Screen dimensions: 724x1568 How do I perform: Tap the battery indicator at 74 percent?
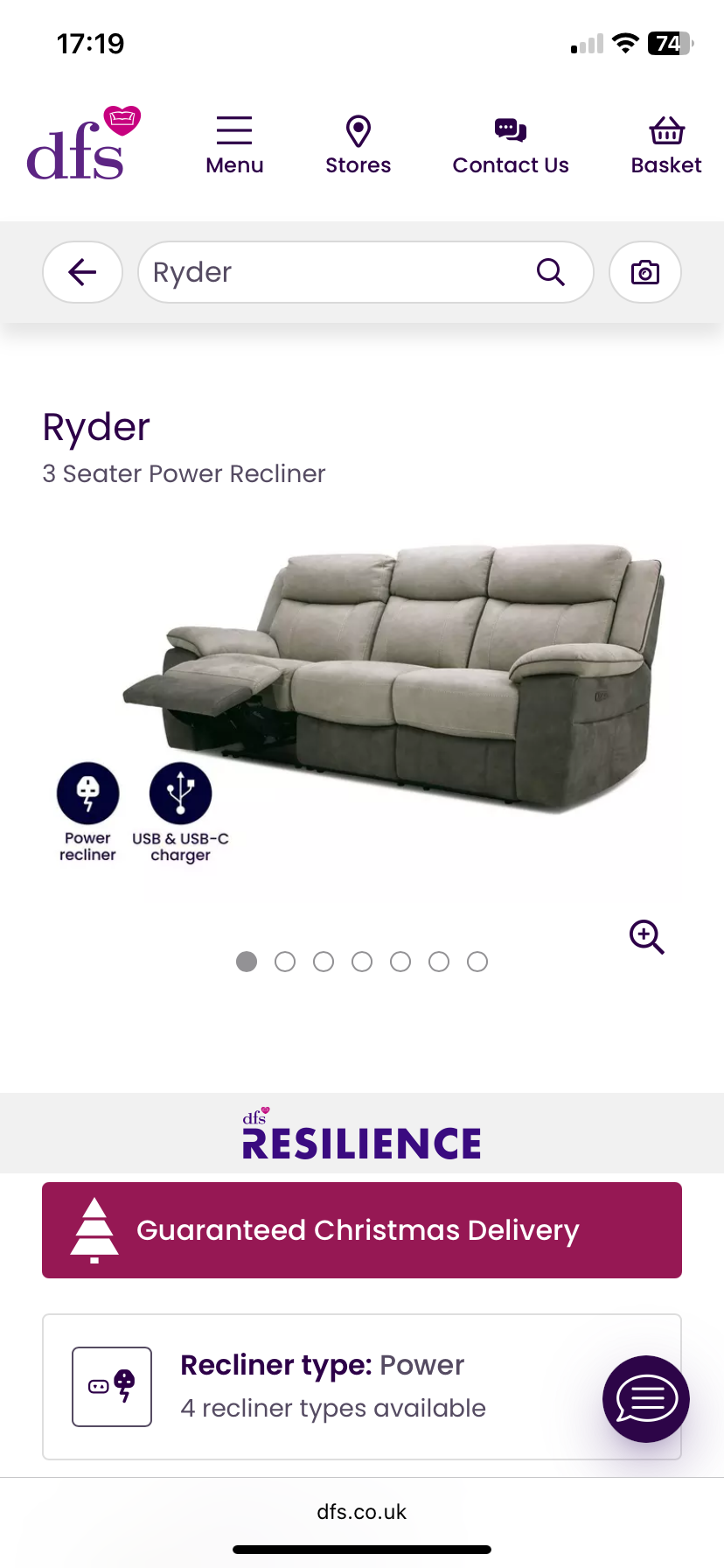point(668,43)
